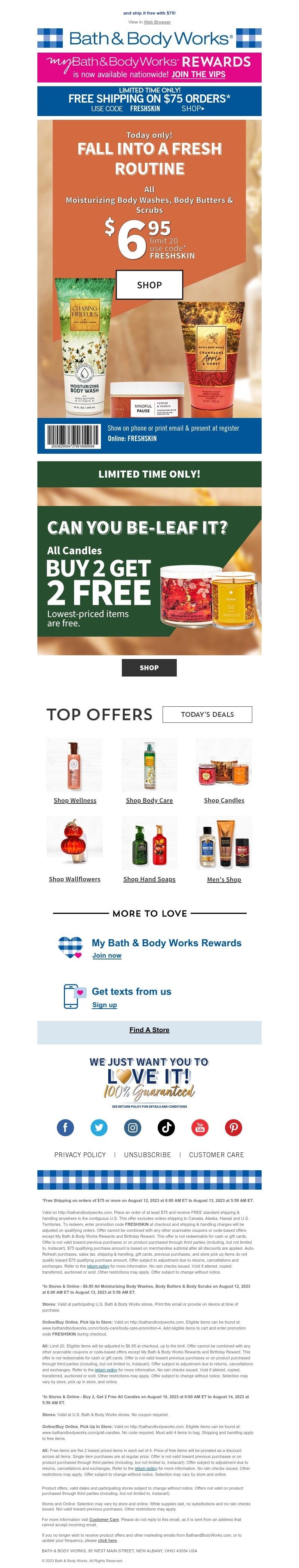Tap the UNSUBSCRIBE link
The width and height of the screenshot is (299, 1568).
pos(147,1154)
